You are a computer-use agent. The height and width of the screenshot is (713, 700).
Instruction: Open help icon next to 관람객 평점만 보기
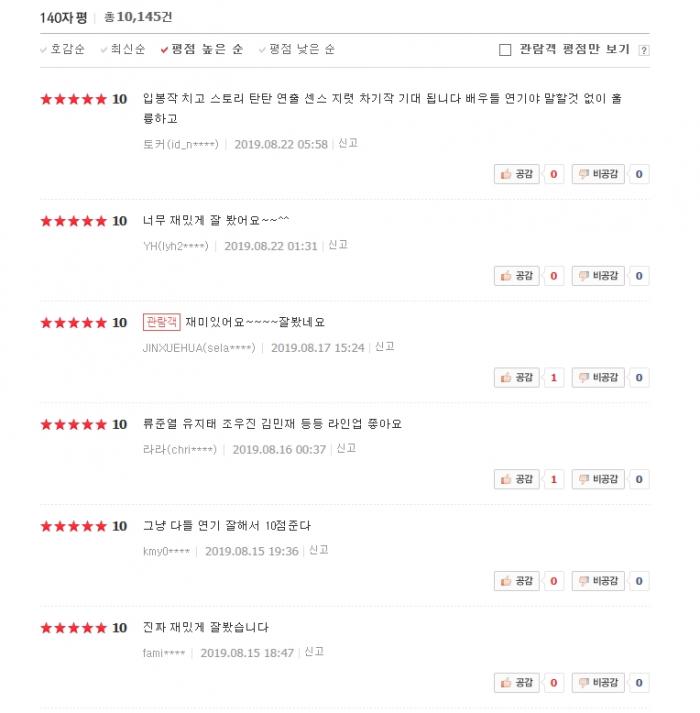pos(644,50)
